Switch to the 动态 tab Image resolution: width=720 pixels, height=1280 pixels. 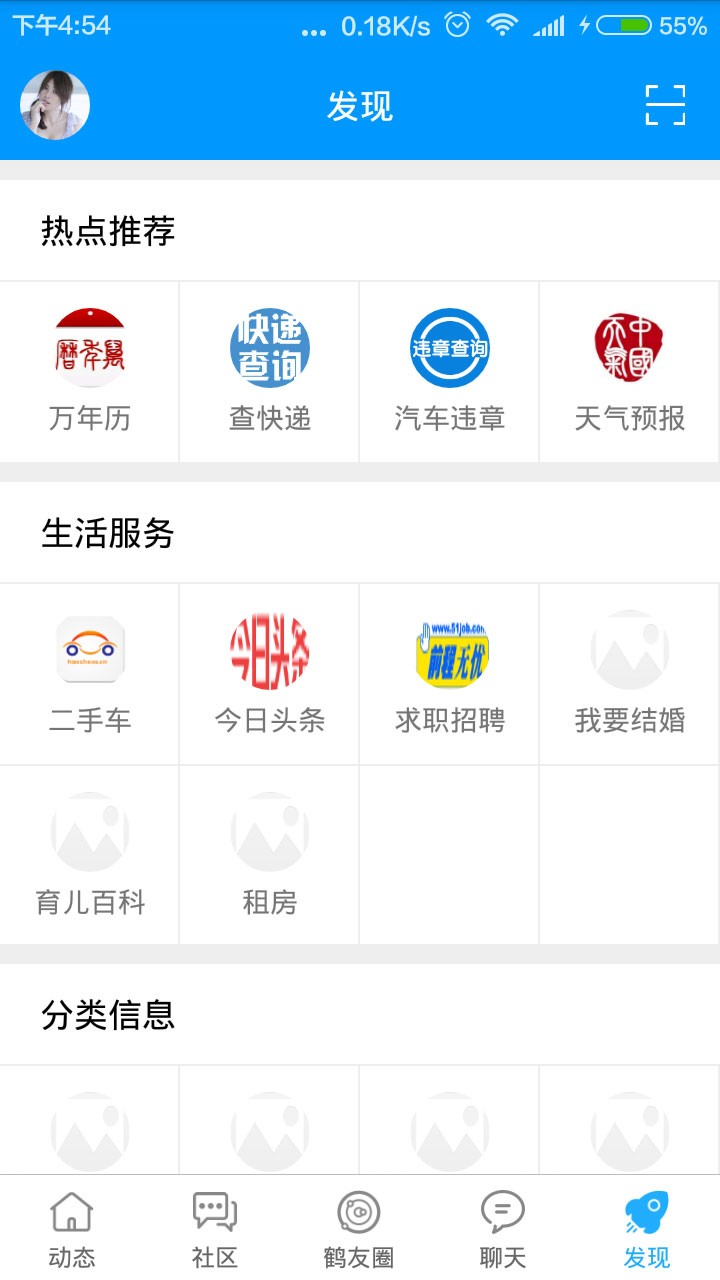[x=72, y=1228]
